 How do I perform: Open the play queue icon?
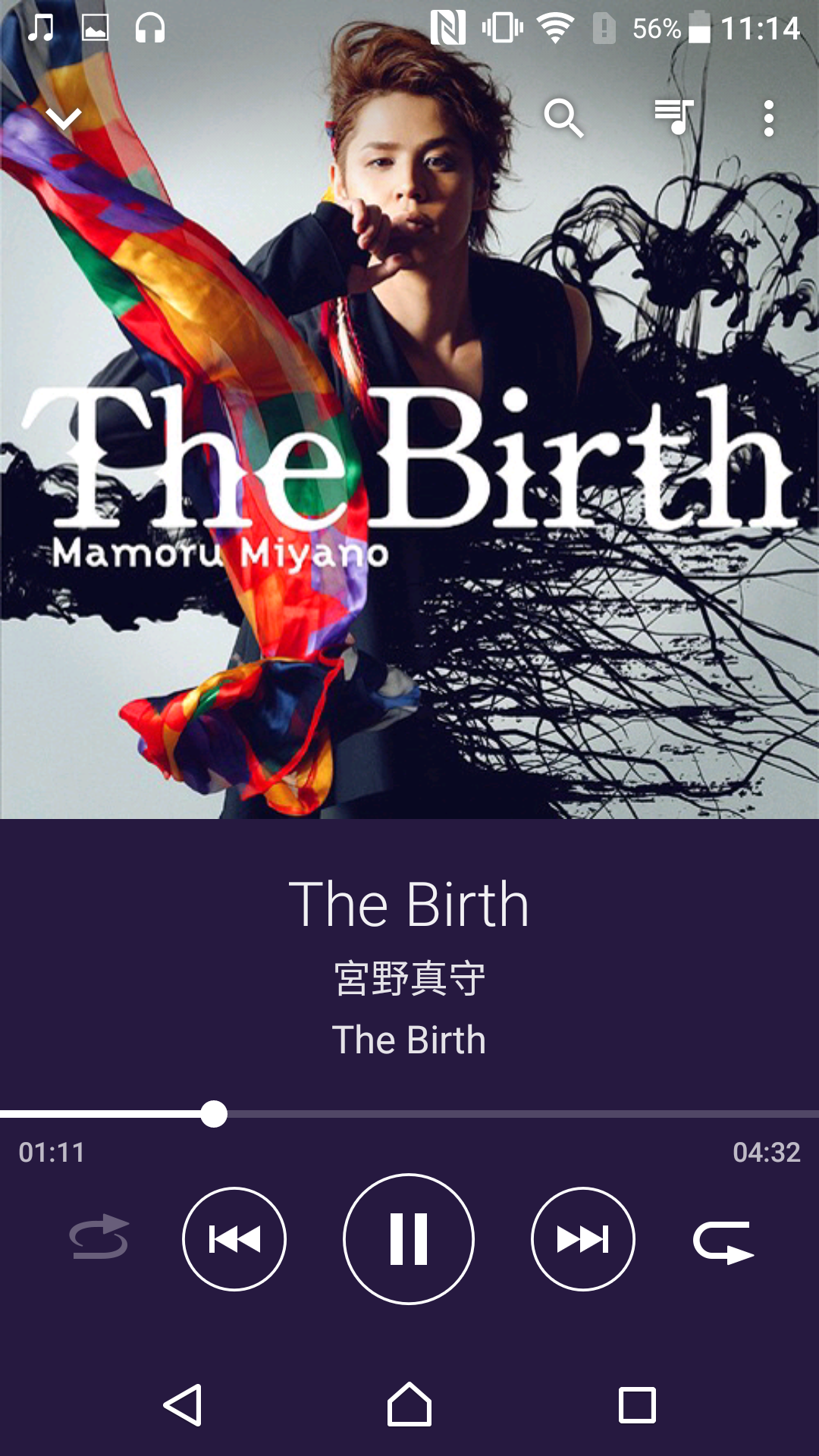tap(674, 118)
